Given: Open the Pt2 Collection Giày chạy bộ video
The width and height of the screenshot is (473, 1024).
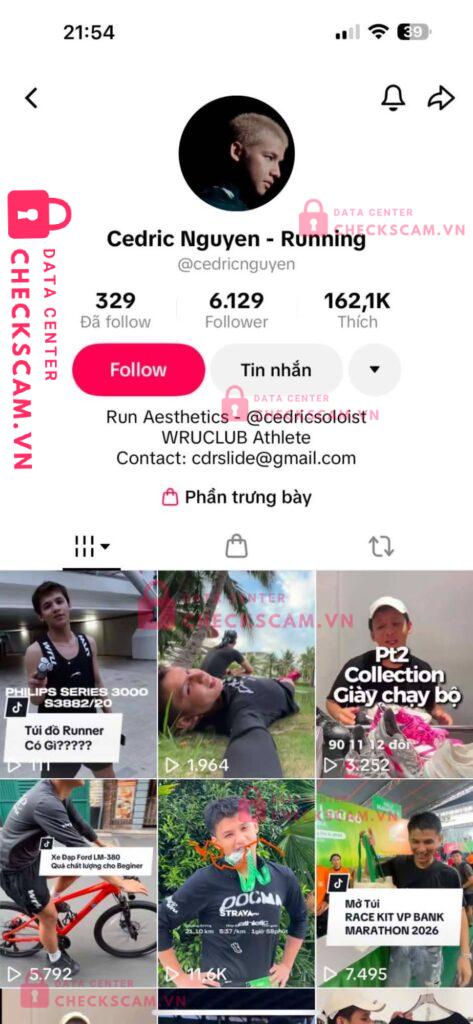Looking at the screenshot, I should [x=395, y=674].
